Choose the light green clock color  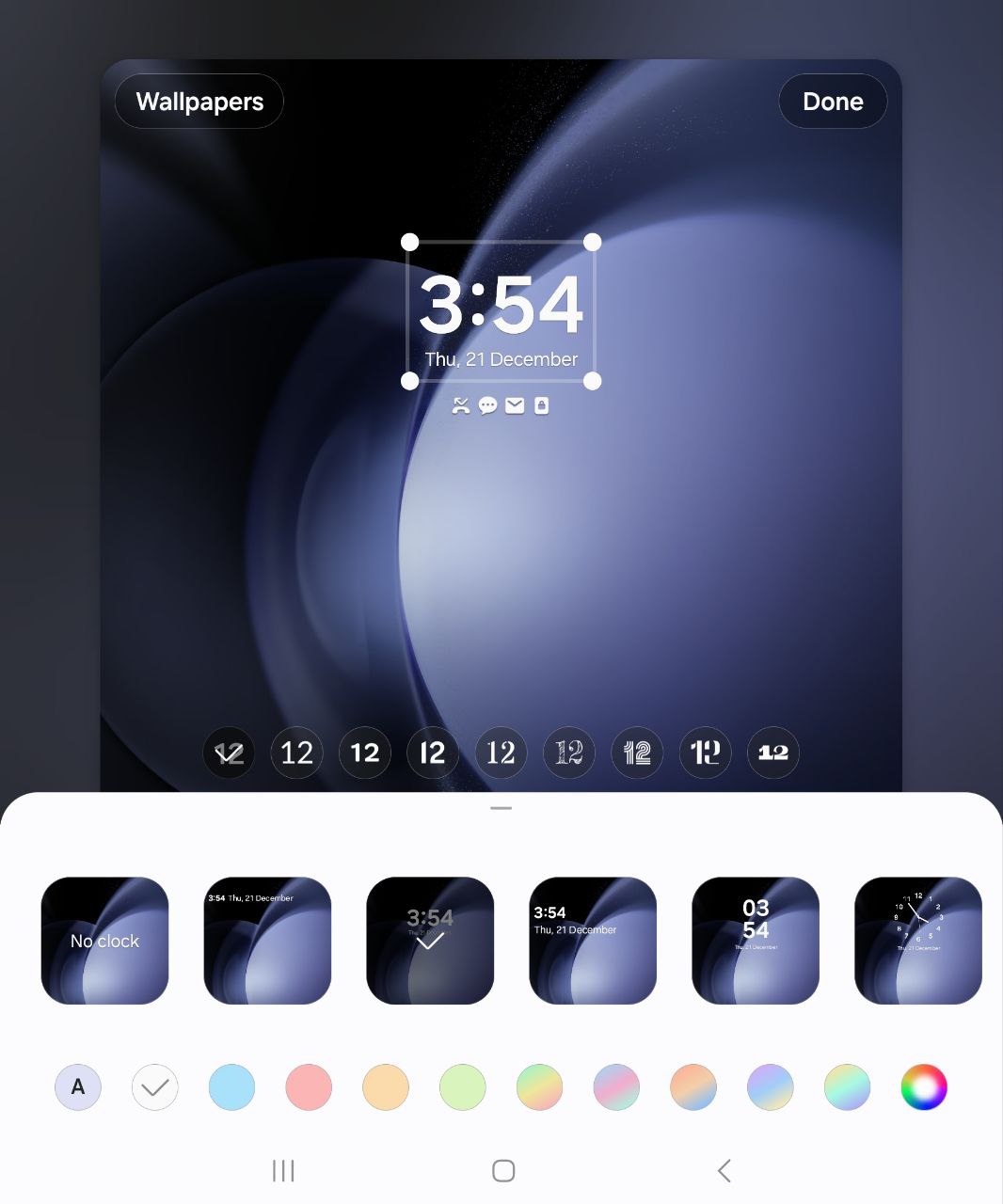coord(463,1087)
